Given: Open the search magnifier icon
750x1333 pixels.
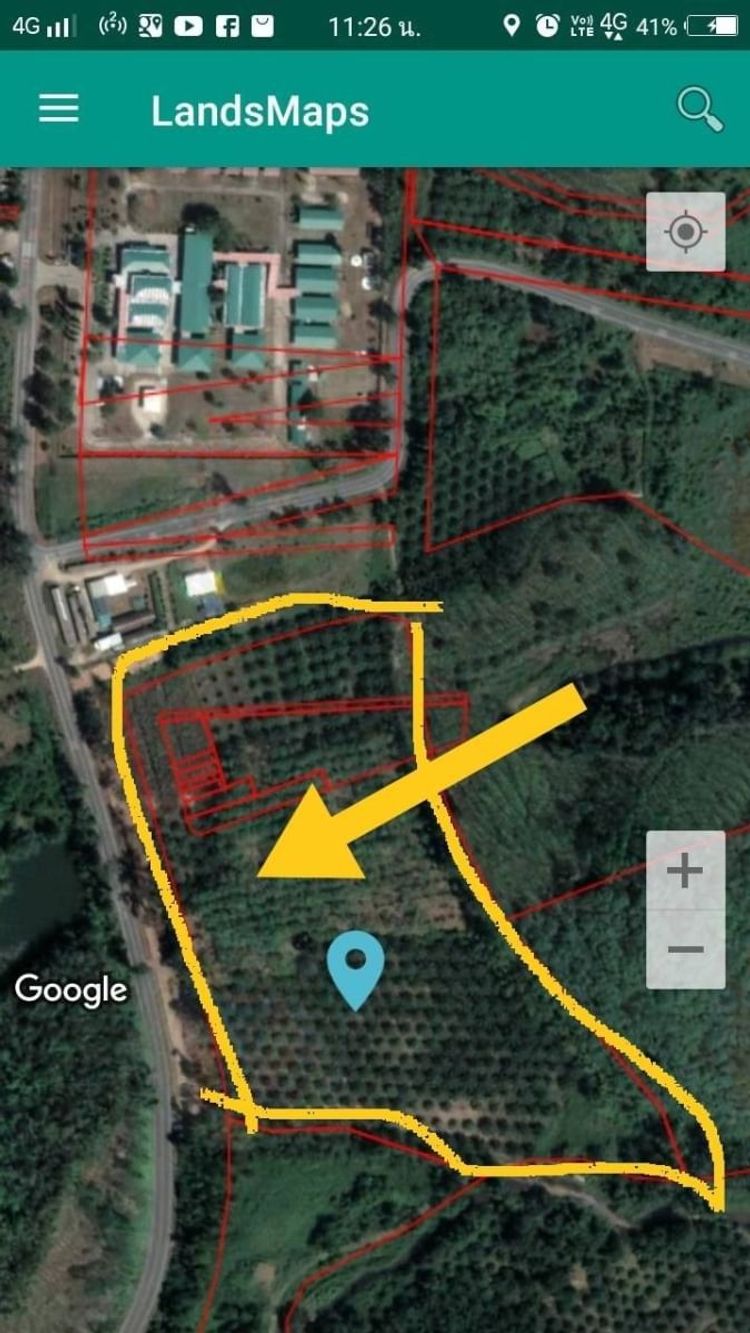Looking at the screenshot, I should 699,108.
